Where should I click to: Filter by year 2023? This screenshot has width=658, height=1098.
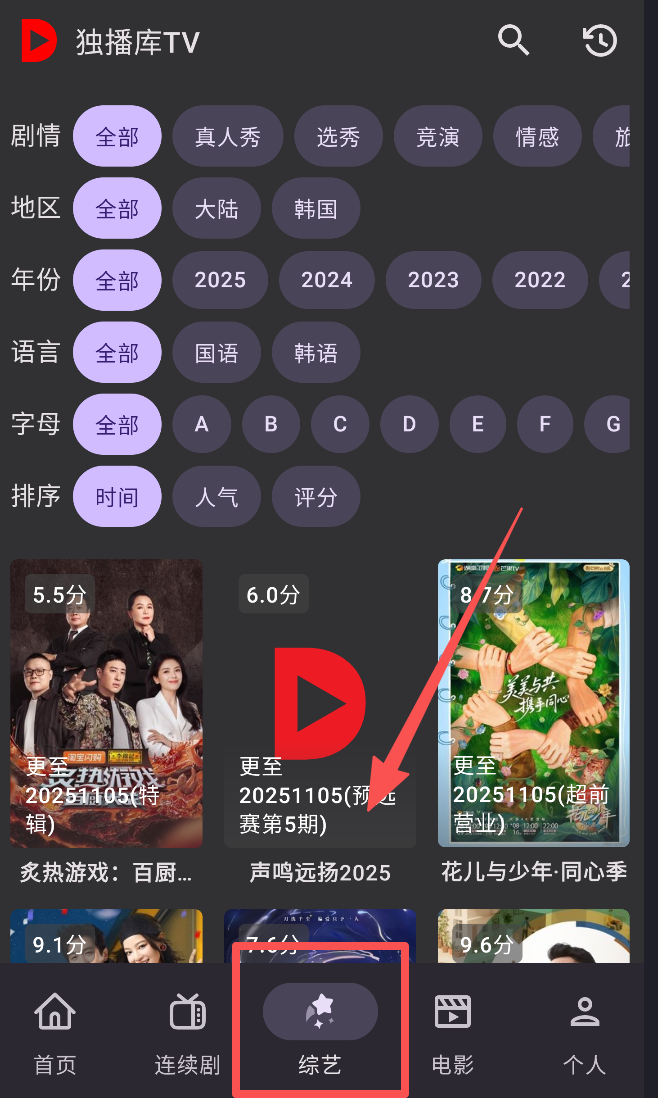pyautogui.click(x=433, y=280)
